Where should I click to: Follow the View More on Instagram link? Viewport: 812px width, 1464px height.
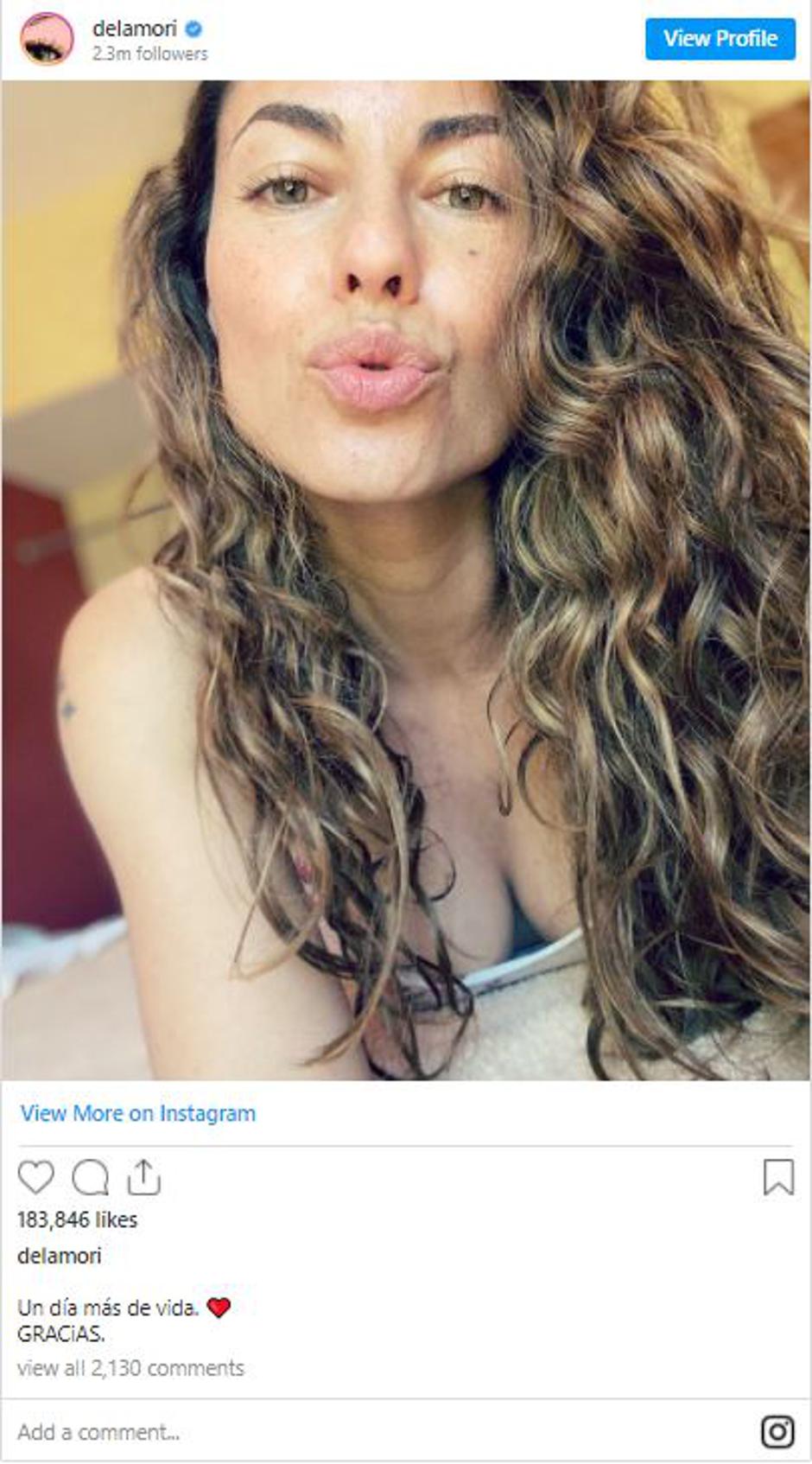click(x=138, y=1113)
